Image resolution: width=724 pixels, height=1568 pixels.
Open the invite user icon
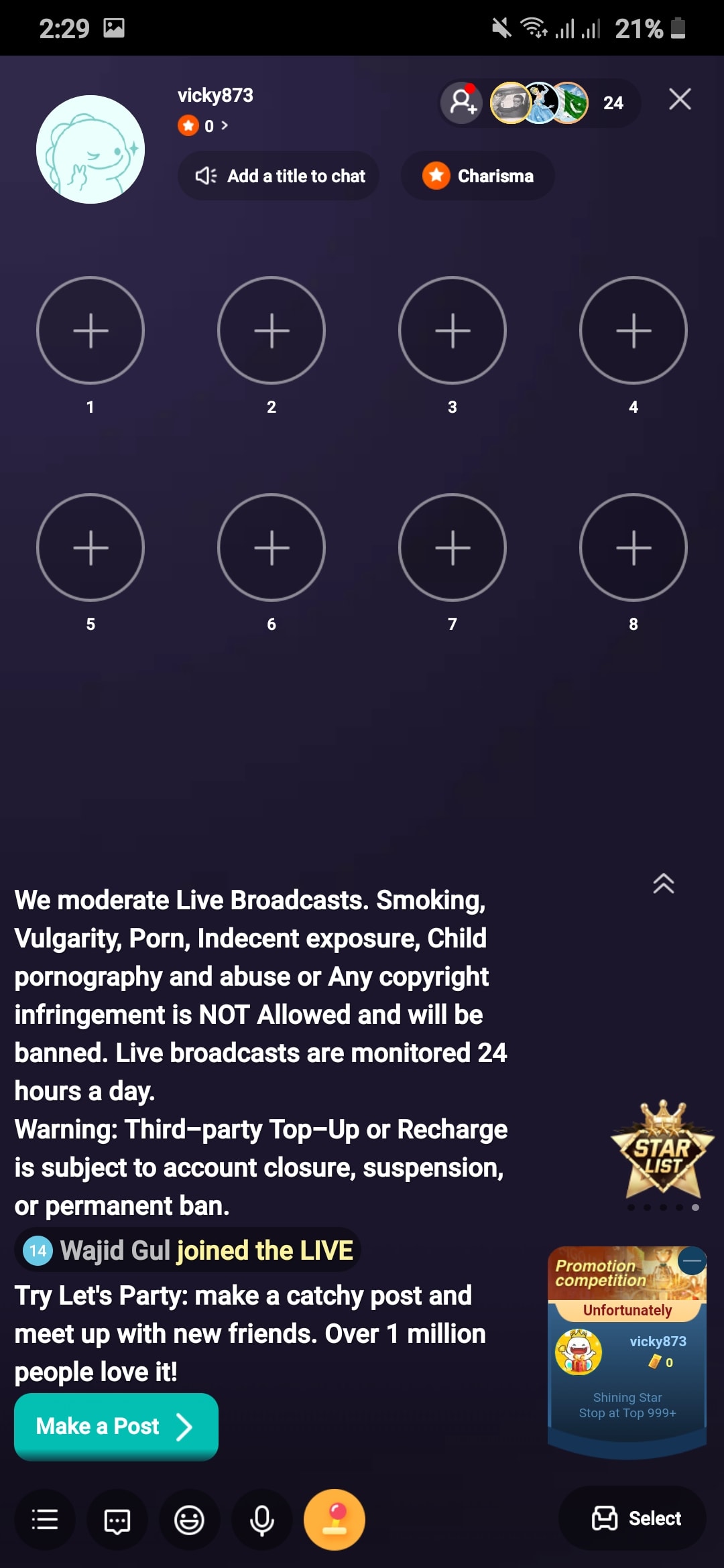tap(463, 103)
